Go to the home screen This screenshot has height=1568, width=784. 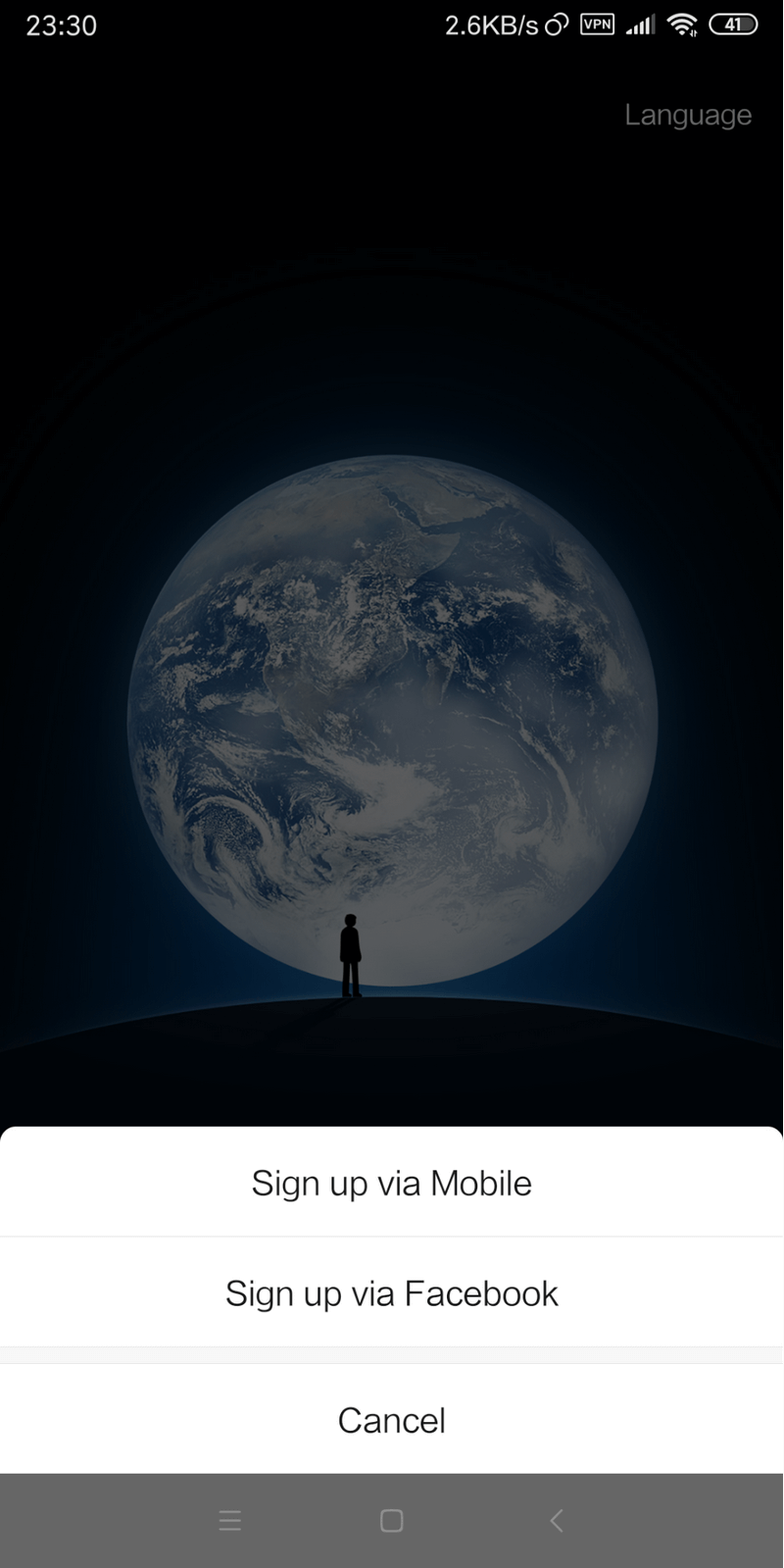[391, 1520]
